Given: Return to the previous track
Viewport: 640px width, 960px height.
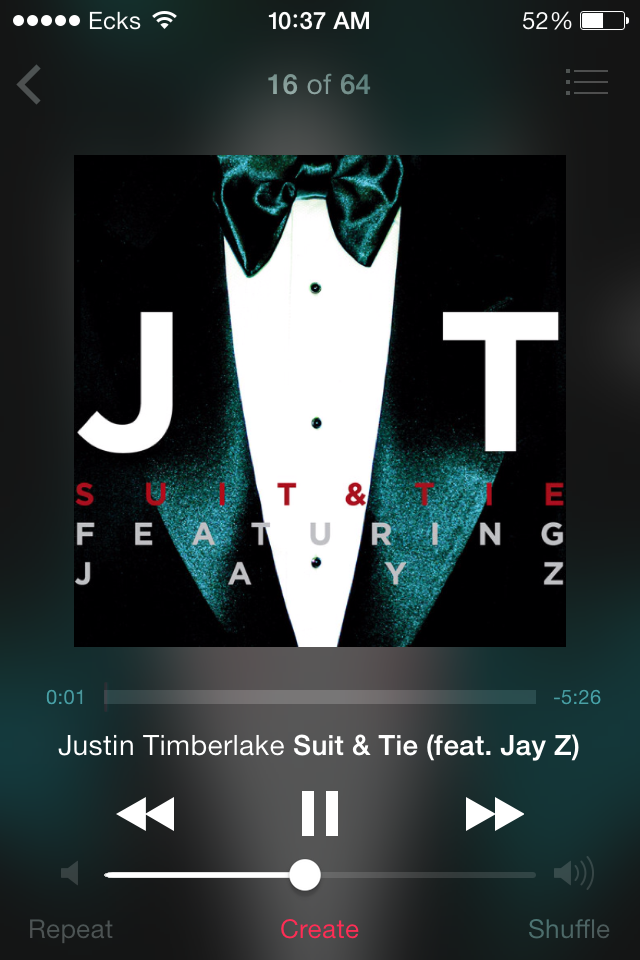Looking at the screenshot, I should pyautogui.click(x=146, y=814).
